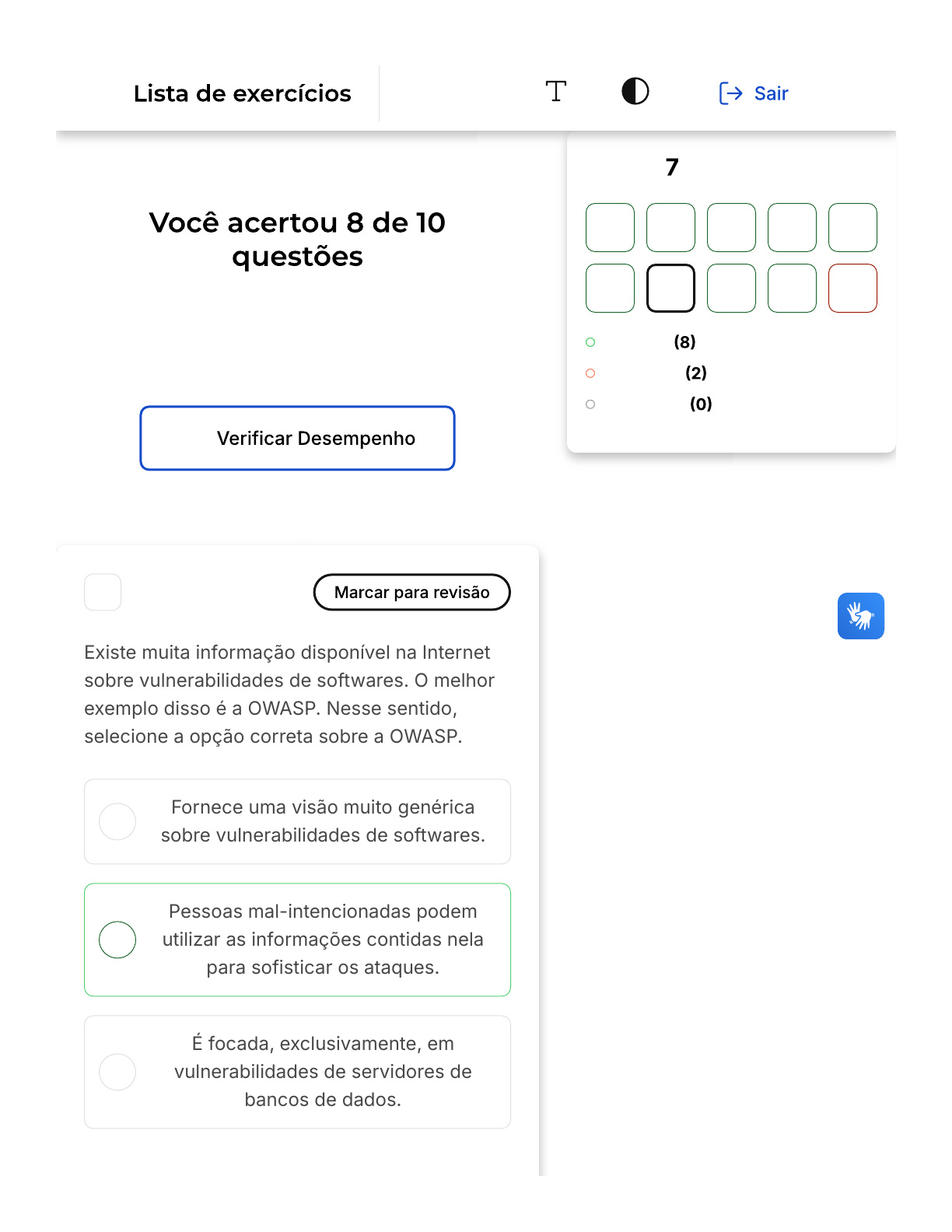The width and height of the screenshot is (952, 1232).
Task: Go to the first question box
Action: click(x=610, y=228)
